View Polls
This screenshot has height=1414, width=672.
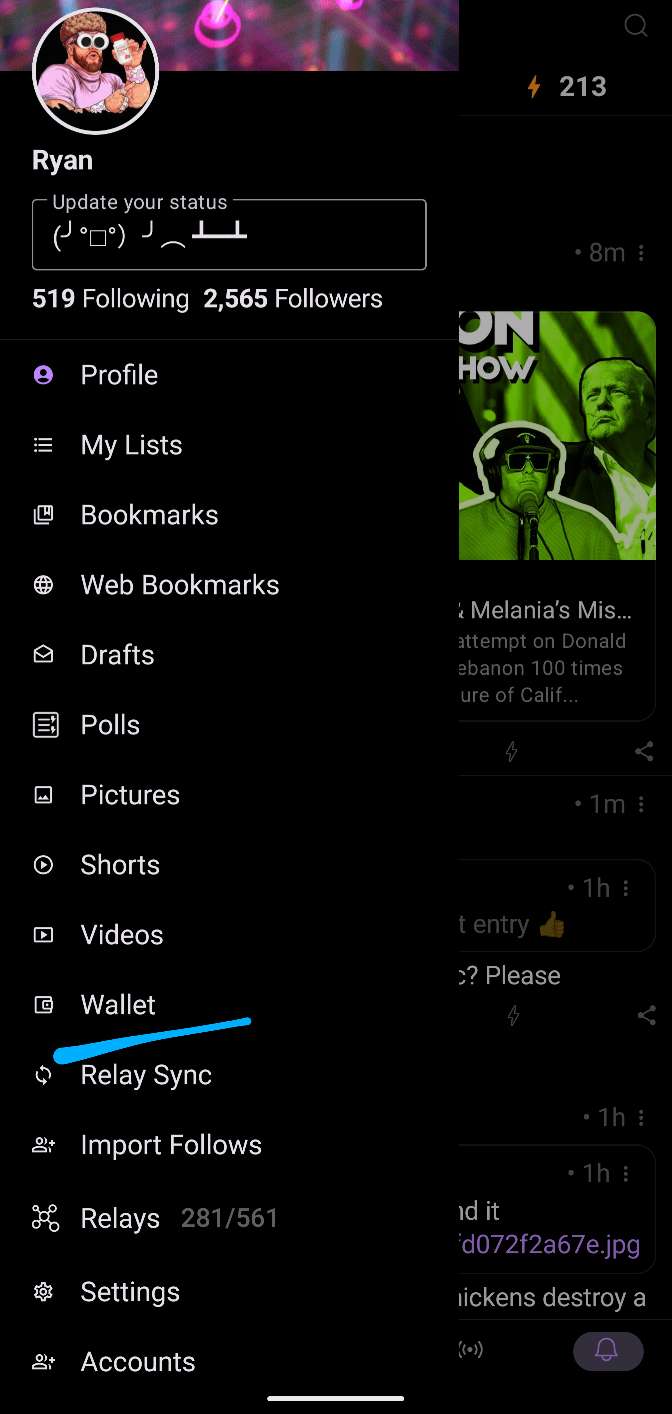110,725
